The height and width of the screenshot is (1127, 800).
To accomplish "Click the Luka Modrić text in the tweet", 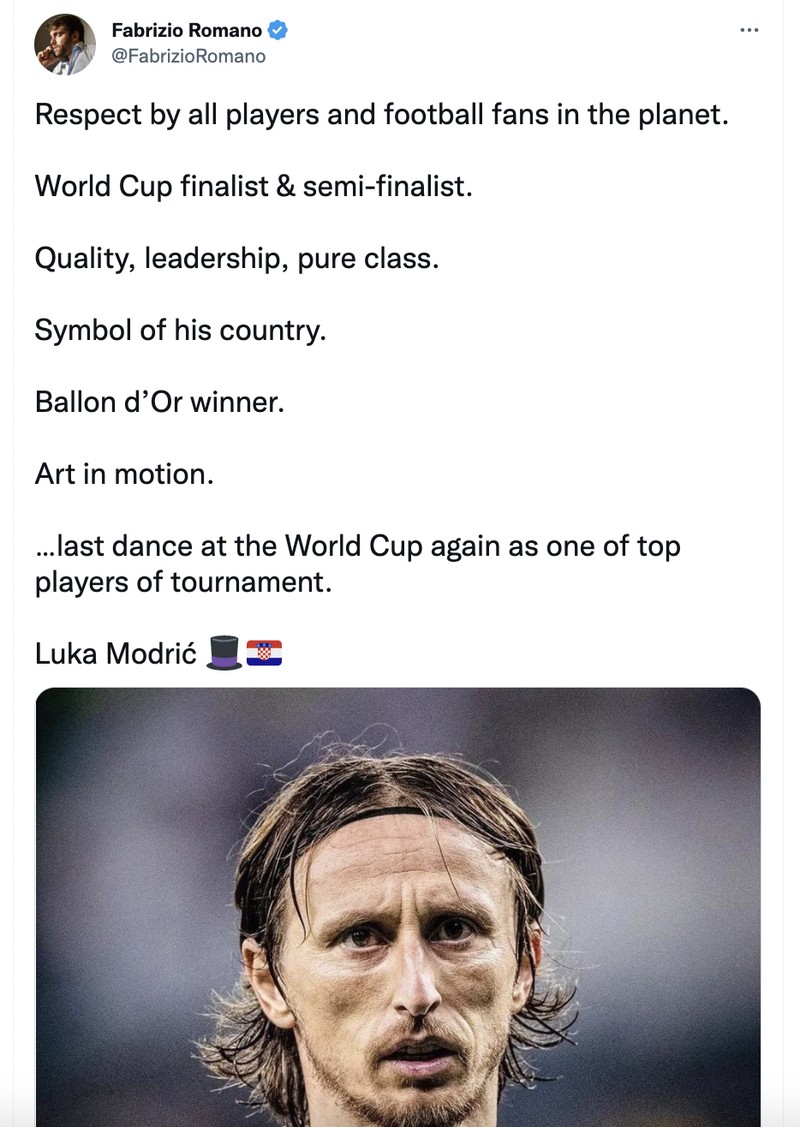I will coord(115,653).
